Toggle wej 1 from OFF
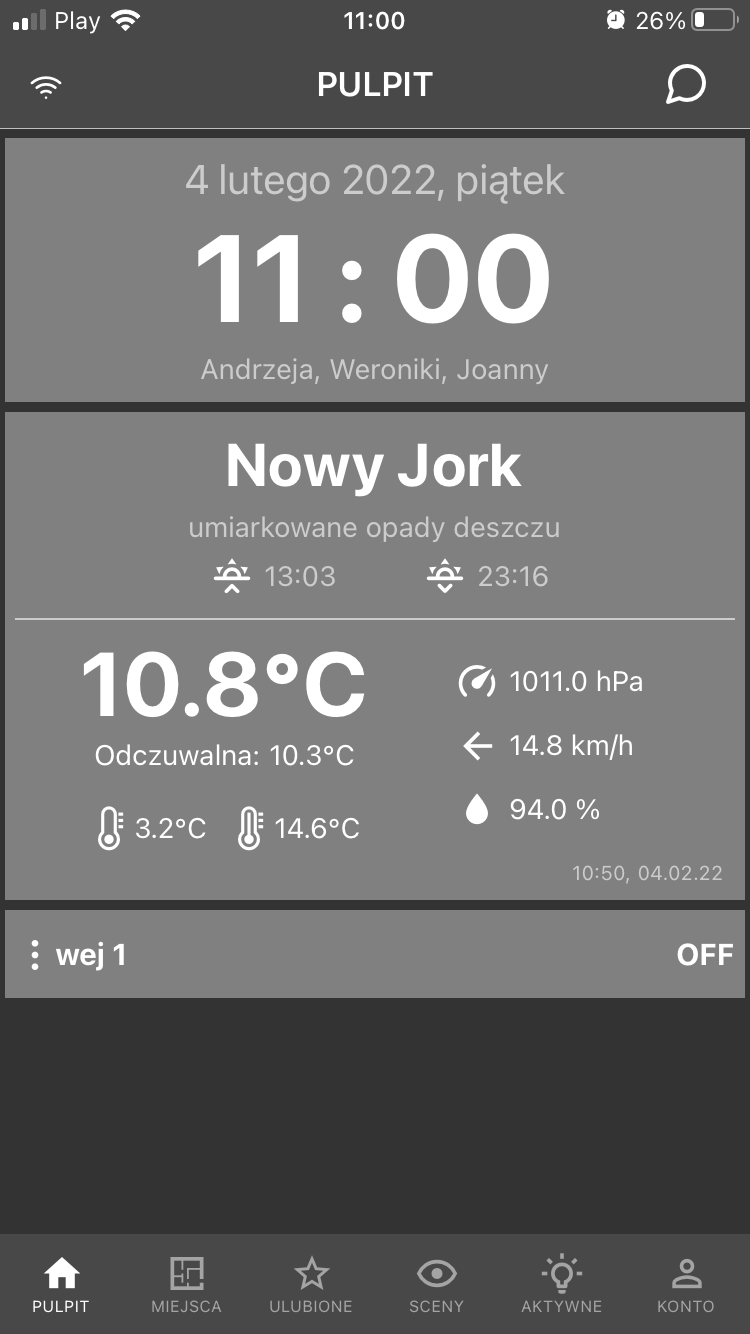Screen dimensions: 750x1334 click(x=705, y=955)
